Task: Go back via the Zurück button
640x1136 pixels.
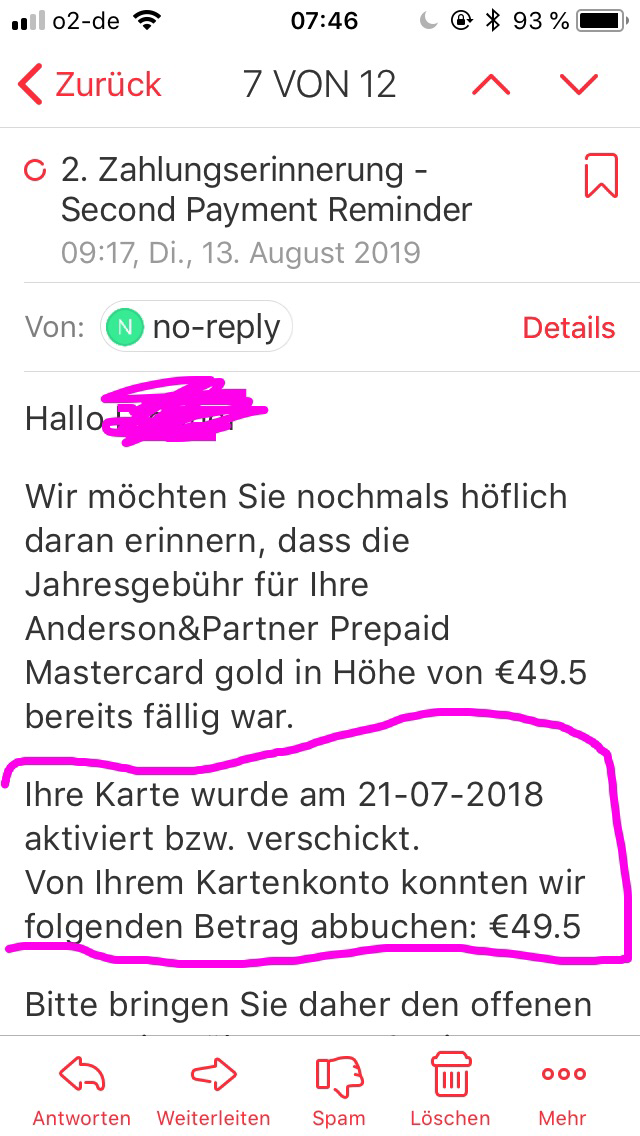Action: pyautogui.click(x=90, y=85)
